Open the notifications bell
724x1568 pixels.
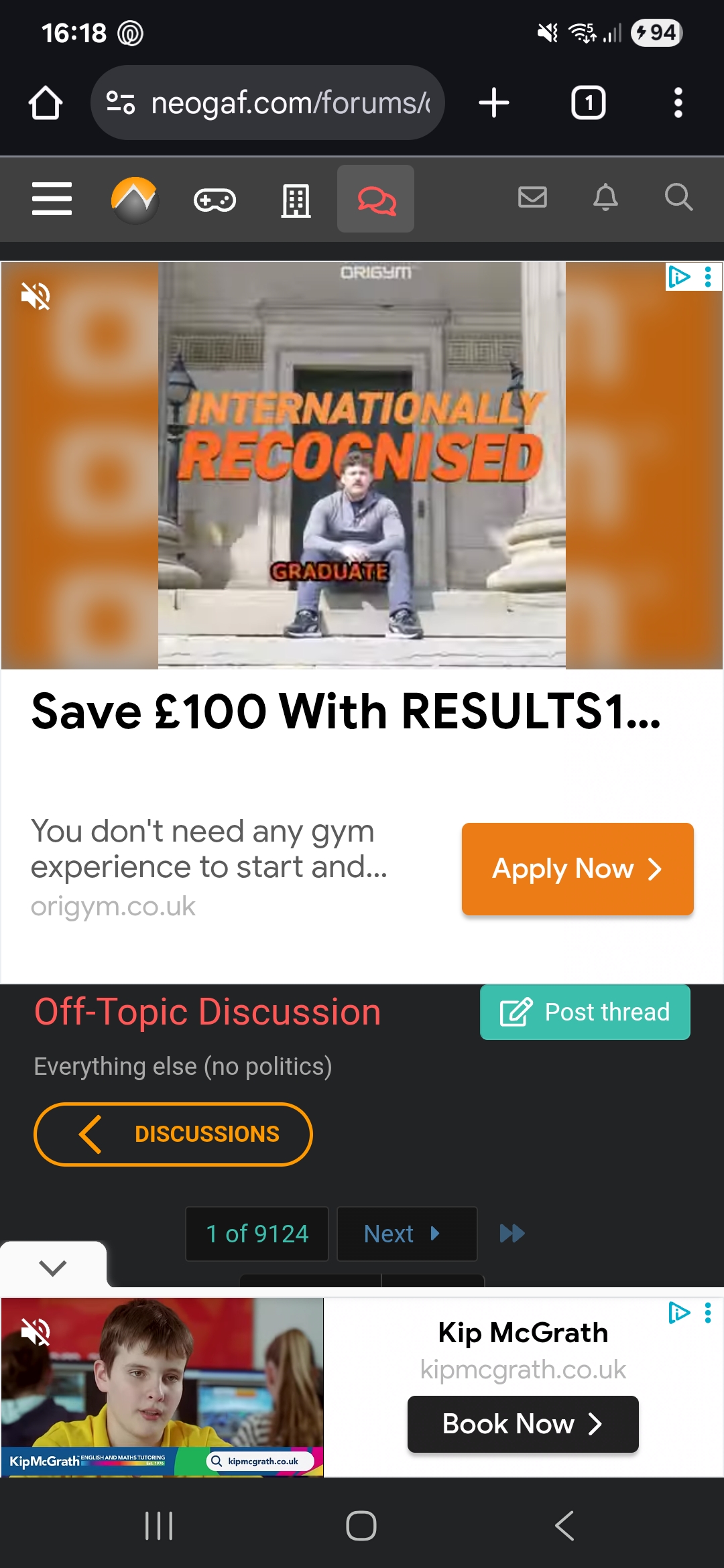[605, 197]
